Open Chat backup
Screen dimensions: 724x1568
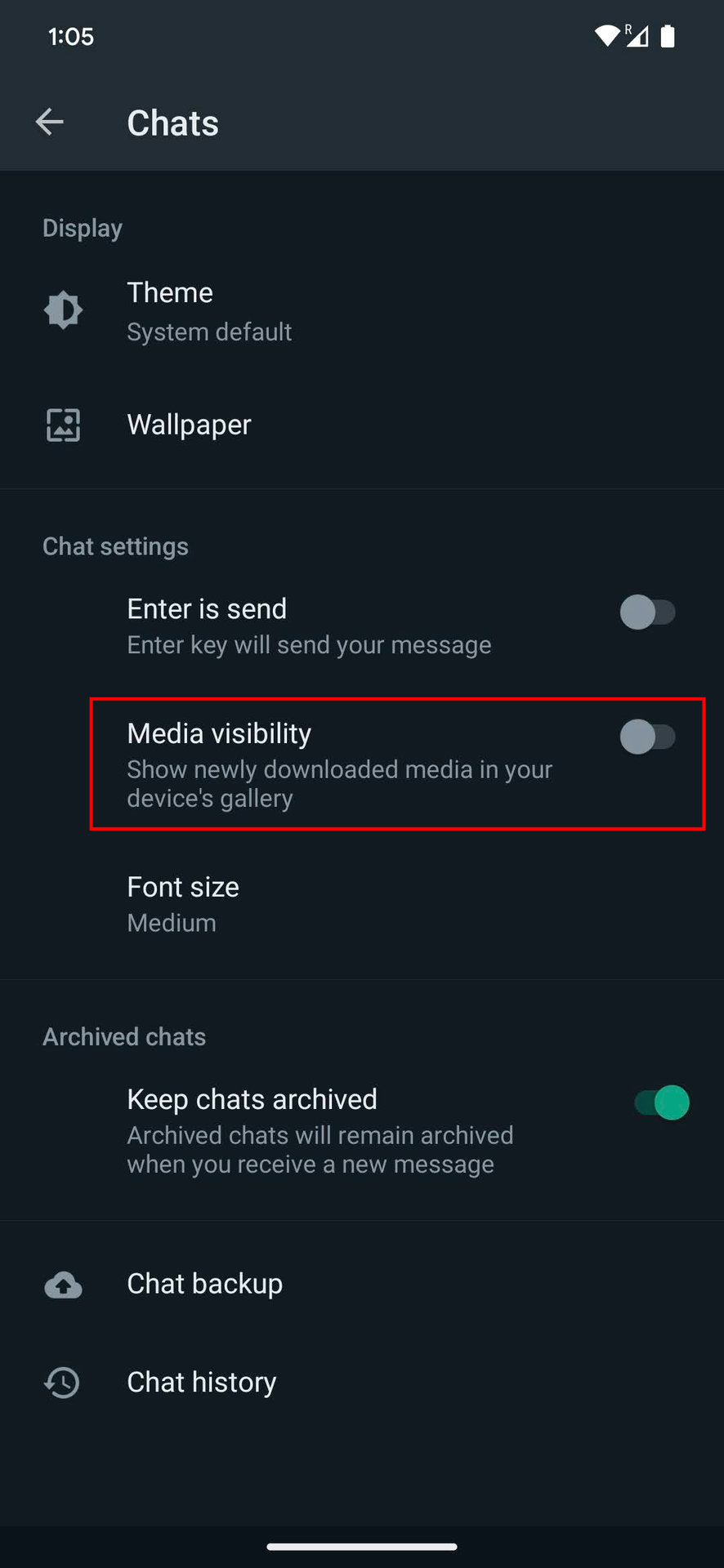pos(204,1284)
